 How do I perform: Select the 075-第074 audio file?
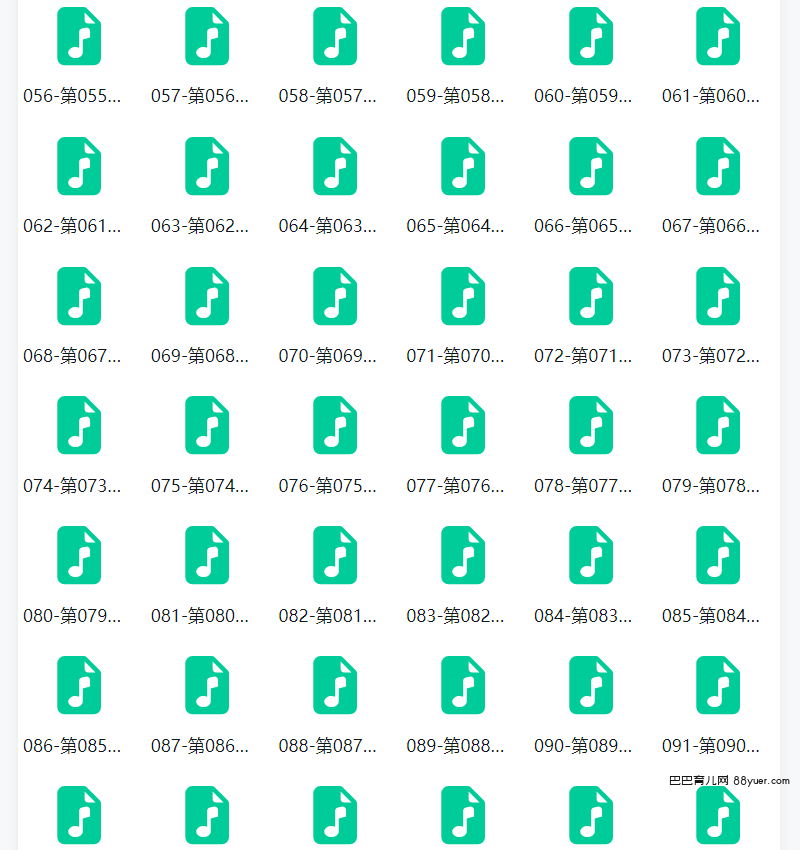coord(207,426)
